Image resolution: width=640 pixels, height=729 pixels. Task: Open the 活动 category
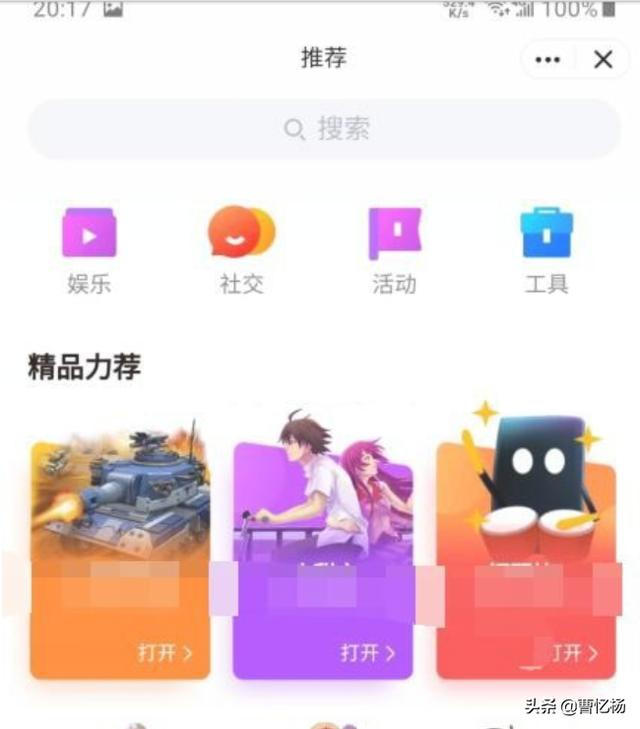(x=394, y=250)
